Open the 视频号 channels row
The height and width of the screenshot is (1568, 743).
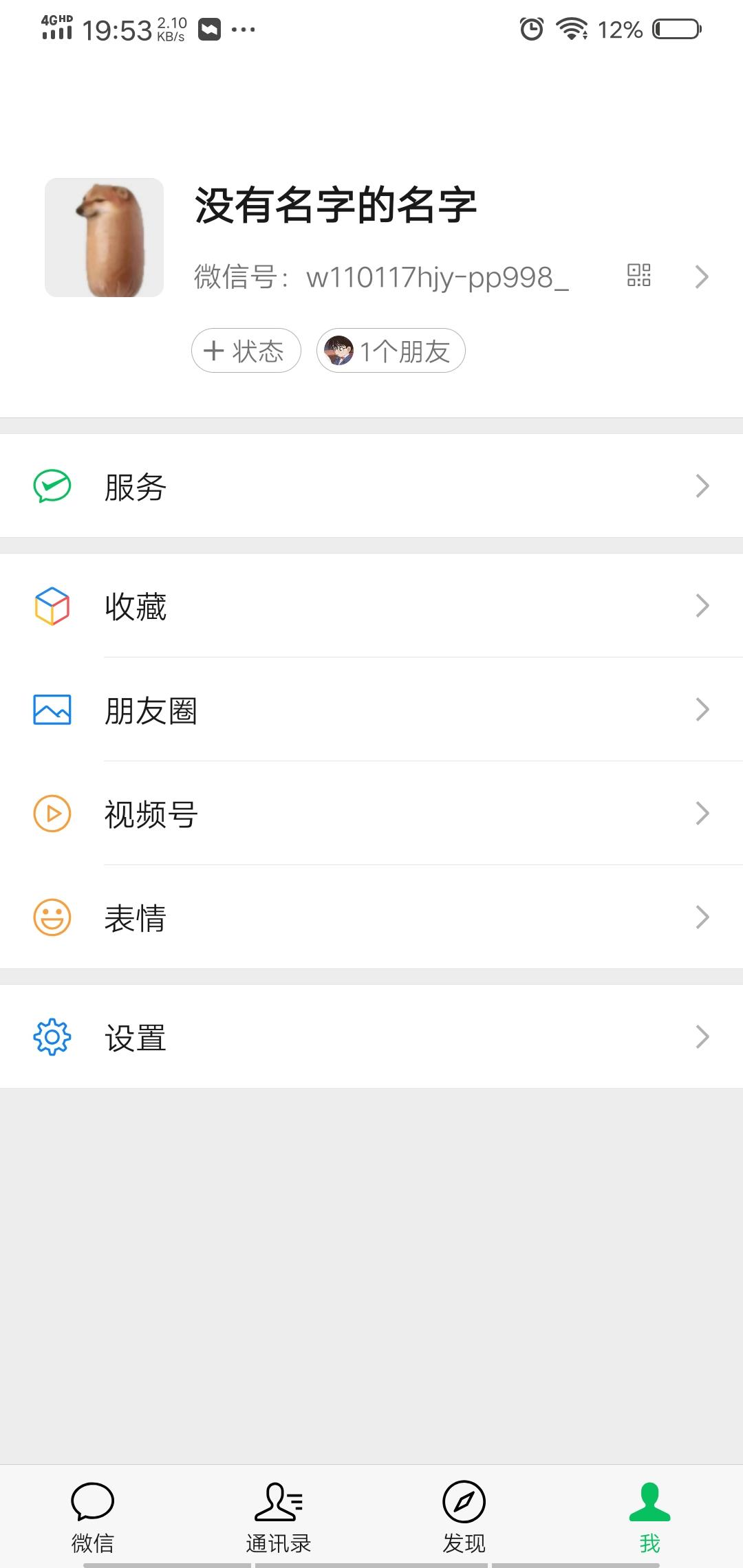click(371, 814)
